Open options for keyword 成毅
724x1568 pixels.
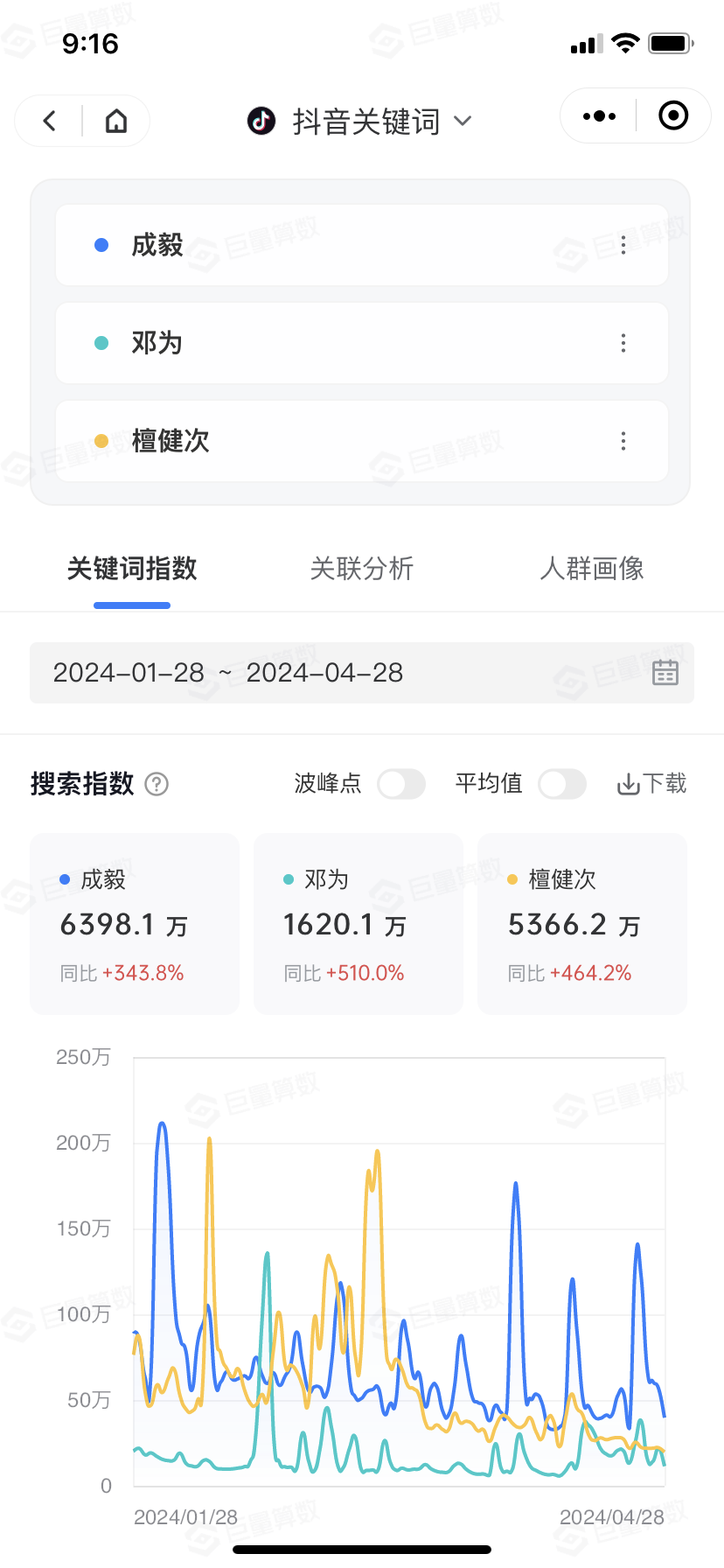pyautogui.click(x=623, y=245)
